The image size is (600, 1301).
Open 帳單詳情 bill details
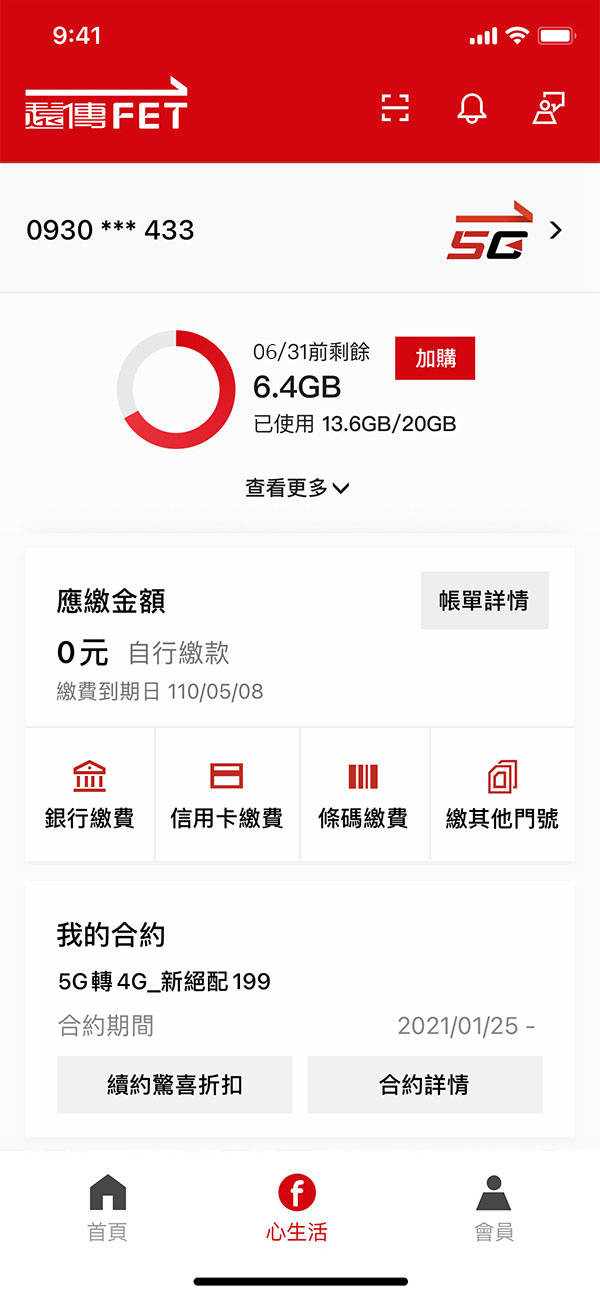point(484,601)
